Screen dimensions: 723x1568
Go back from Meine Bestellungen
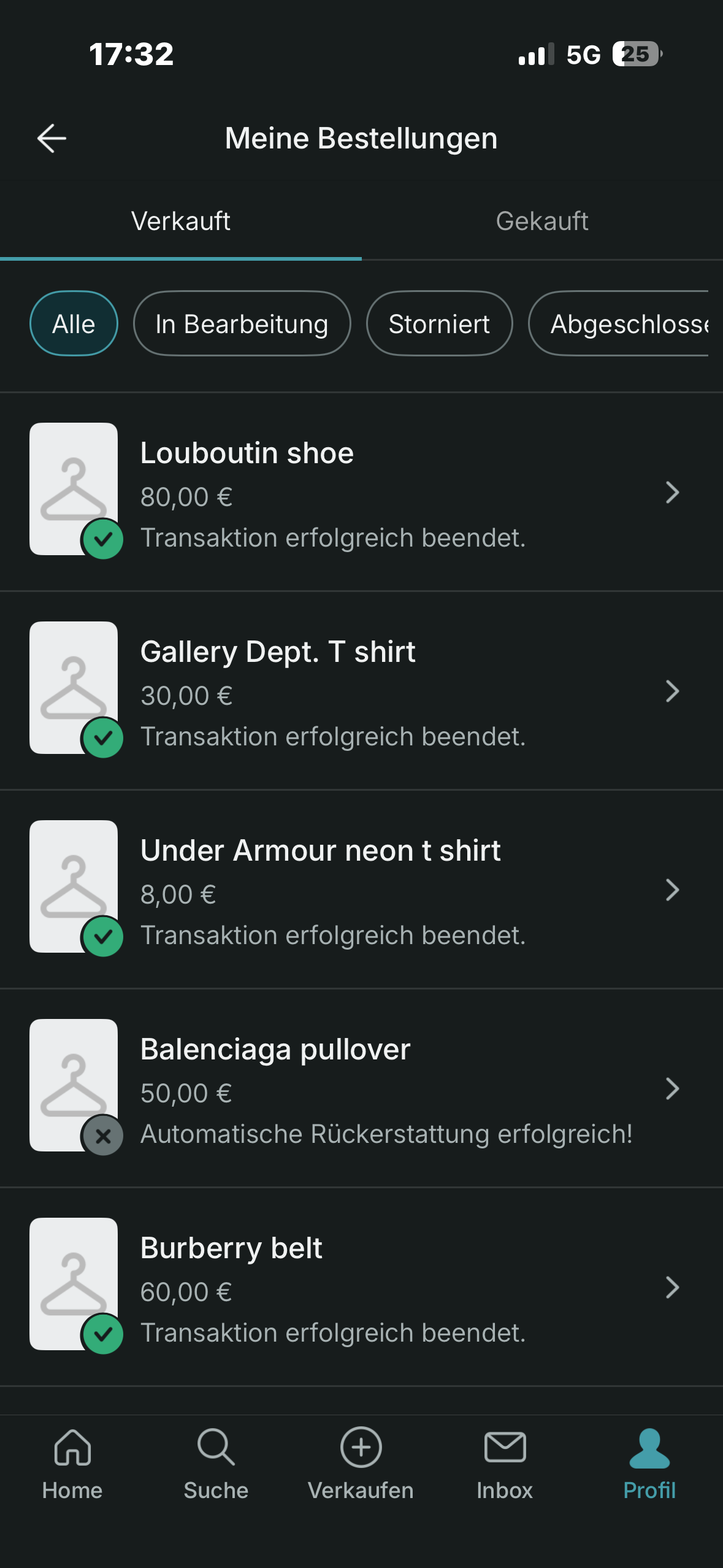(52, 138)
